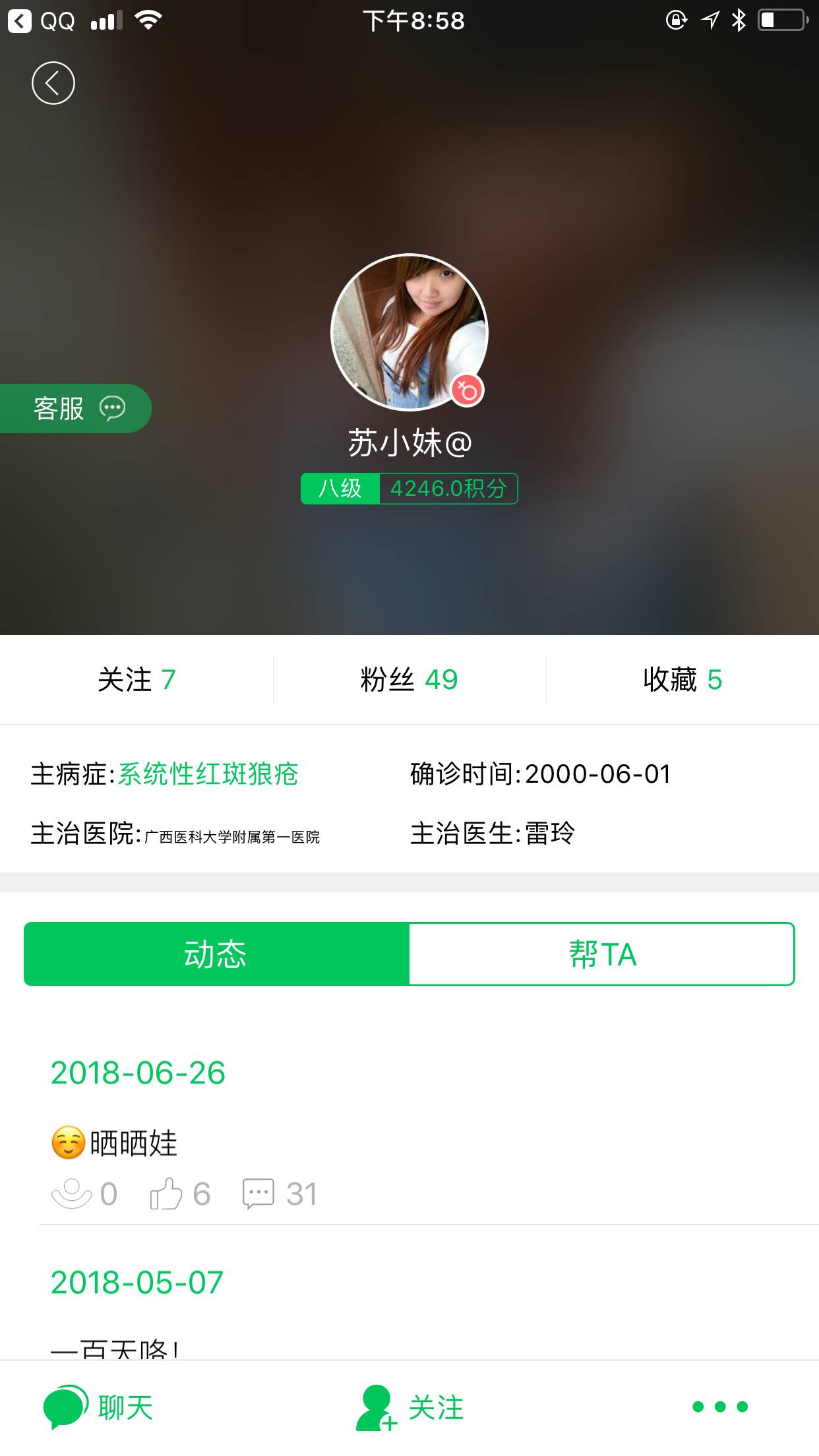
Task: Open 客服 customer service chat
Action: pos(76,408)
